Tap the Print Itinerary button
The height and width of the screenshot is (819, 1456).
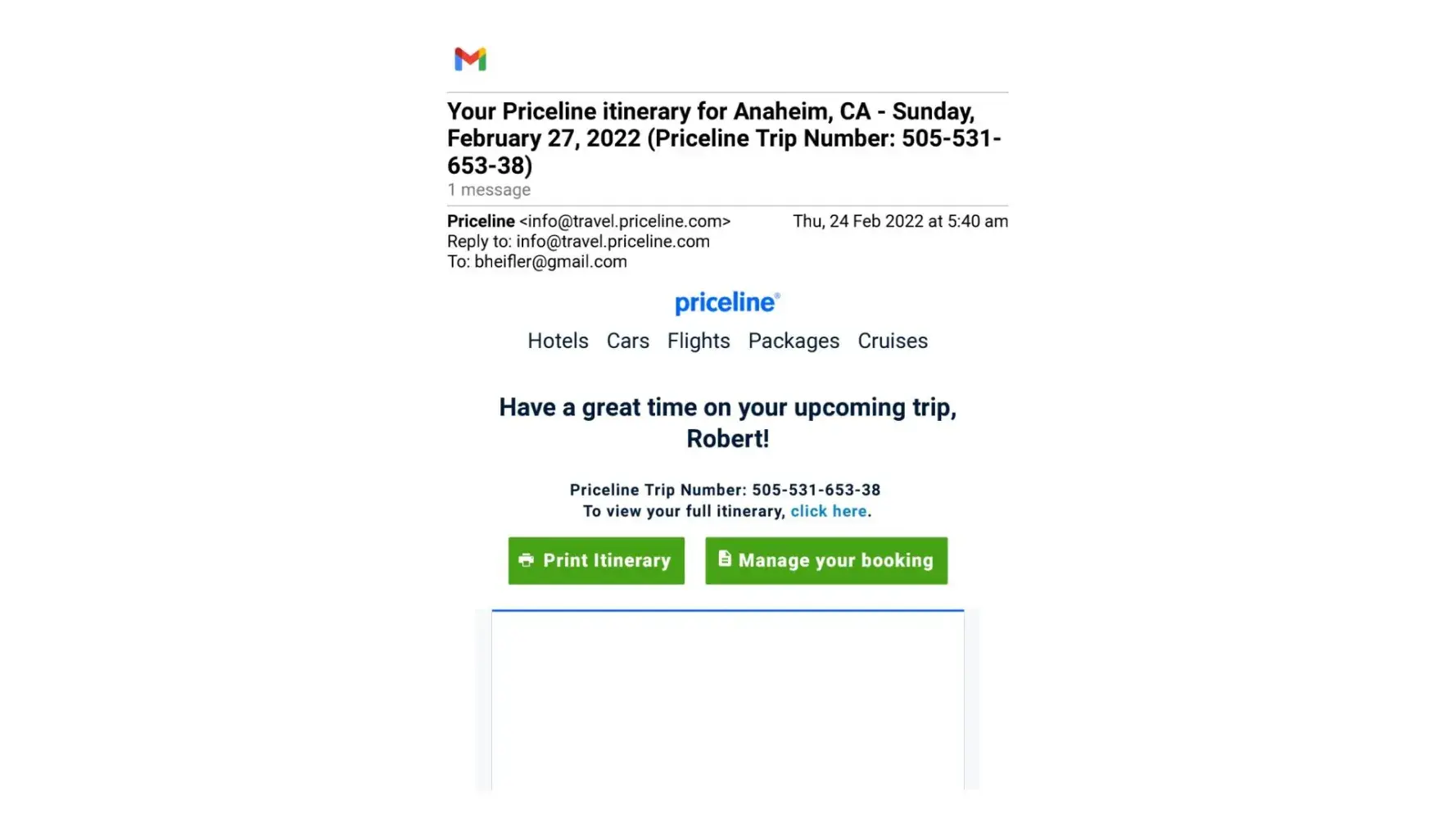click(595, 561)
